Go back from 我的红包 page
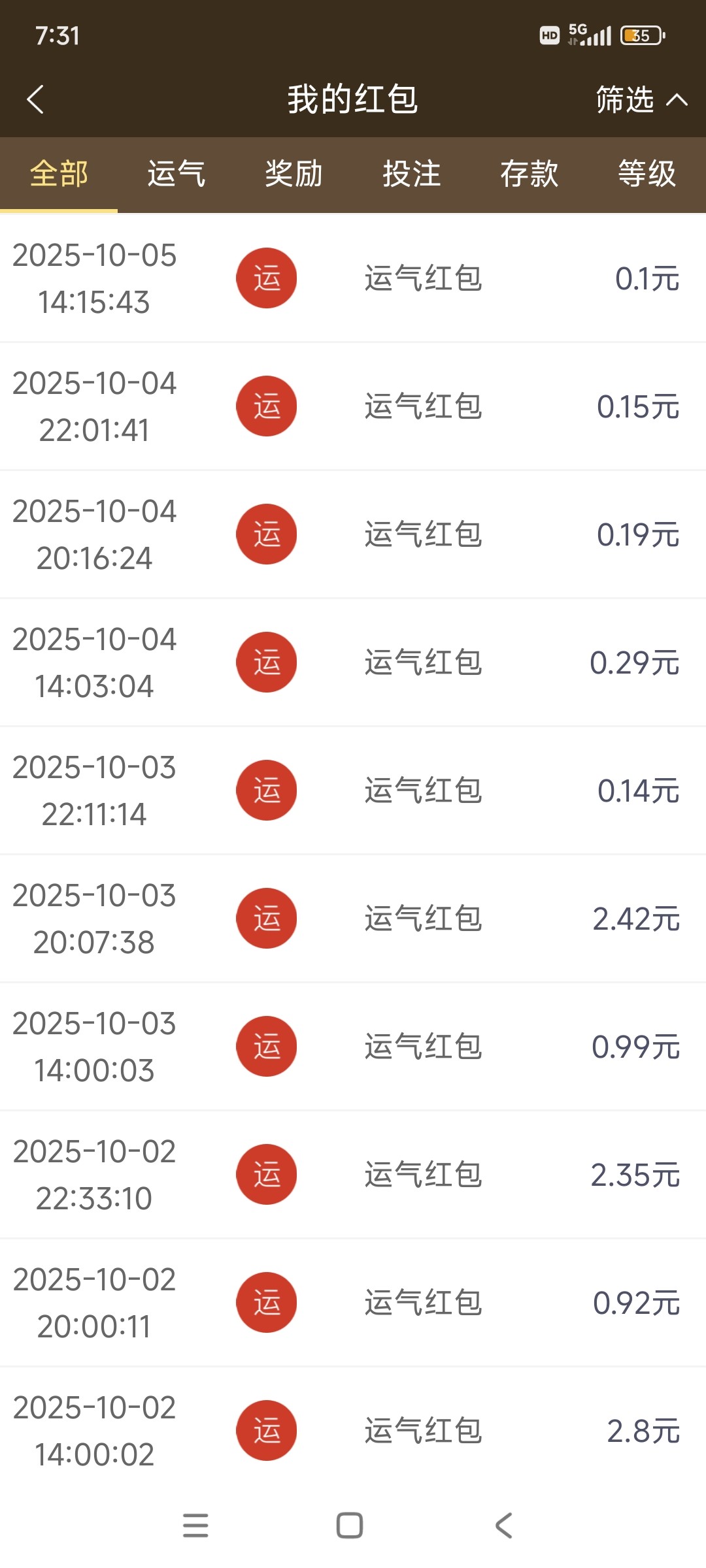The height and width of the screenshot is (1568, 706). click(36, 99)
